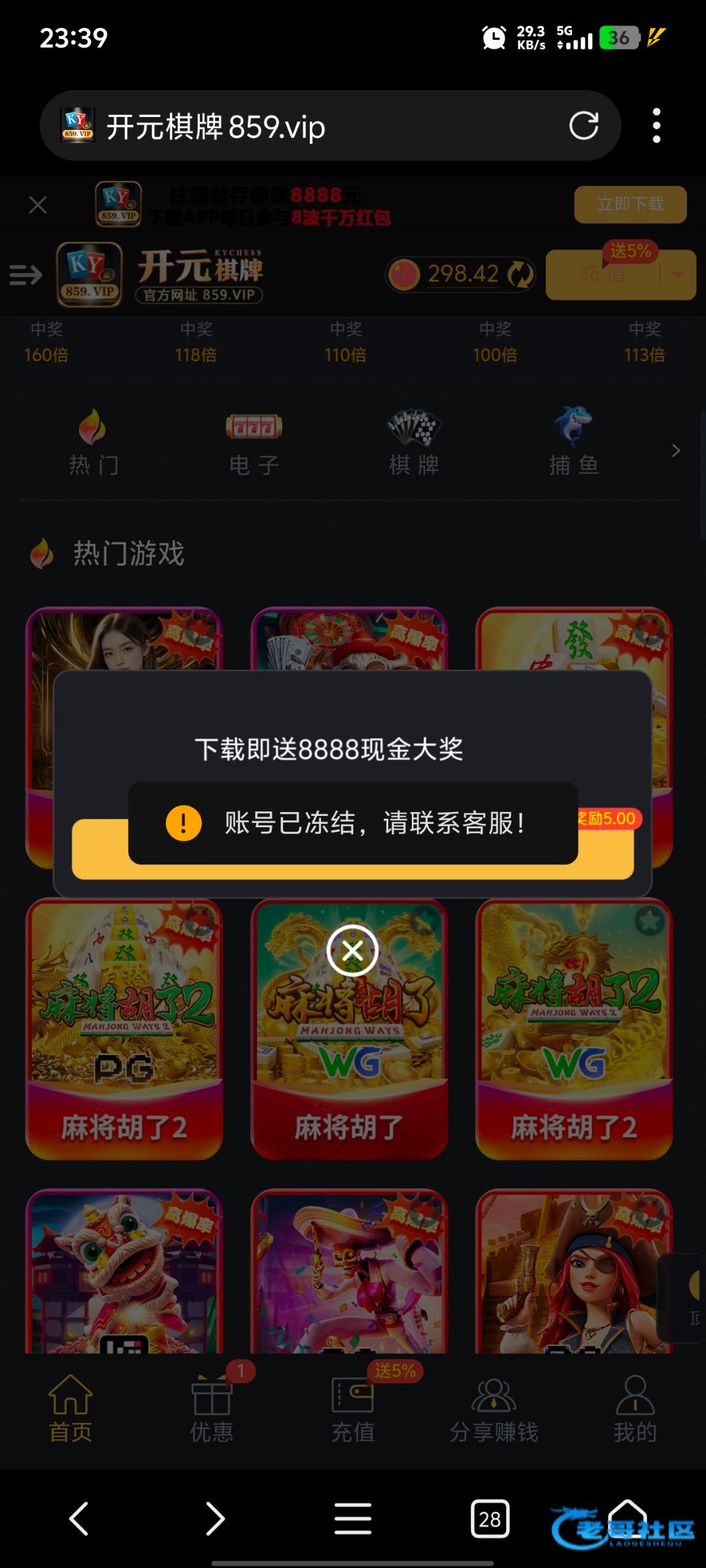Open the browser tab switcher showing 28
706x1568 pixels.
[490, 1518]
